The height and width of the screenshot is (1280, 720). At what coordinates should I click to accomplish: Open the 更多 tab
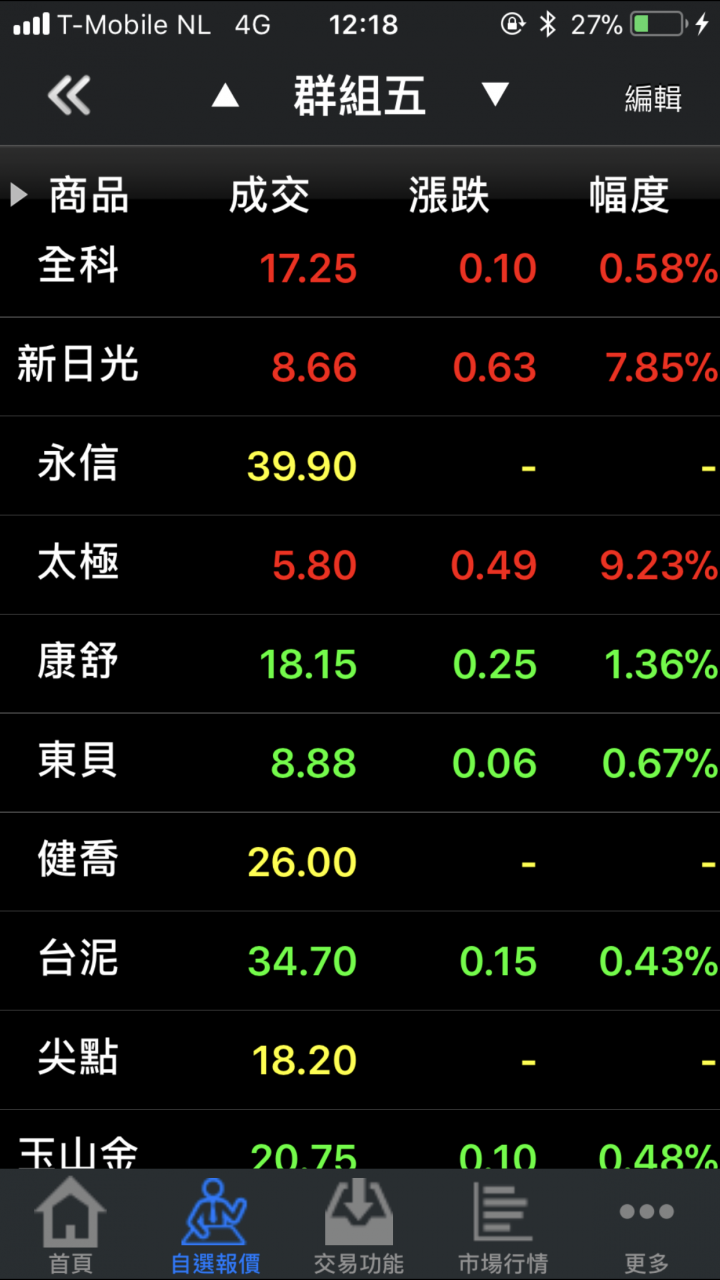(x=646, y=1226)
